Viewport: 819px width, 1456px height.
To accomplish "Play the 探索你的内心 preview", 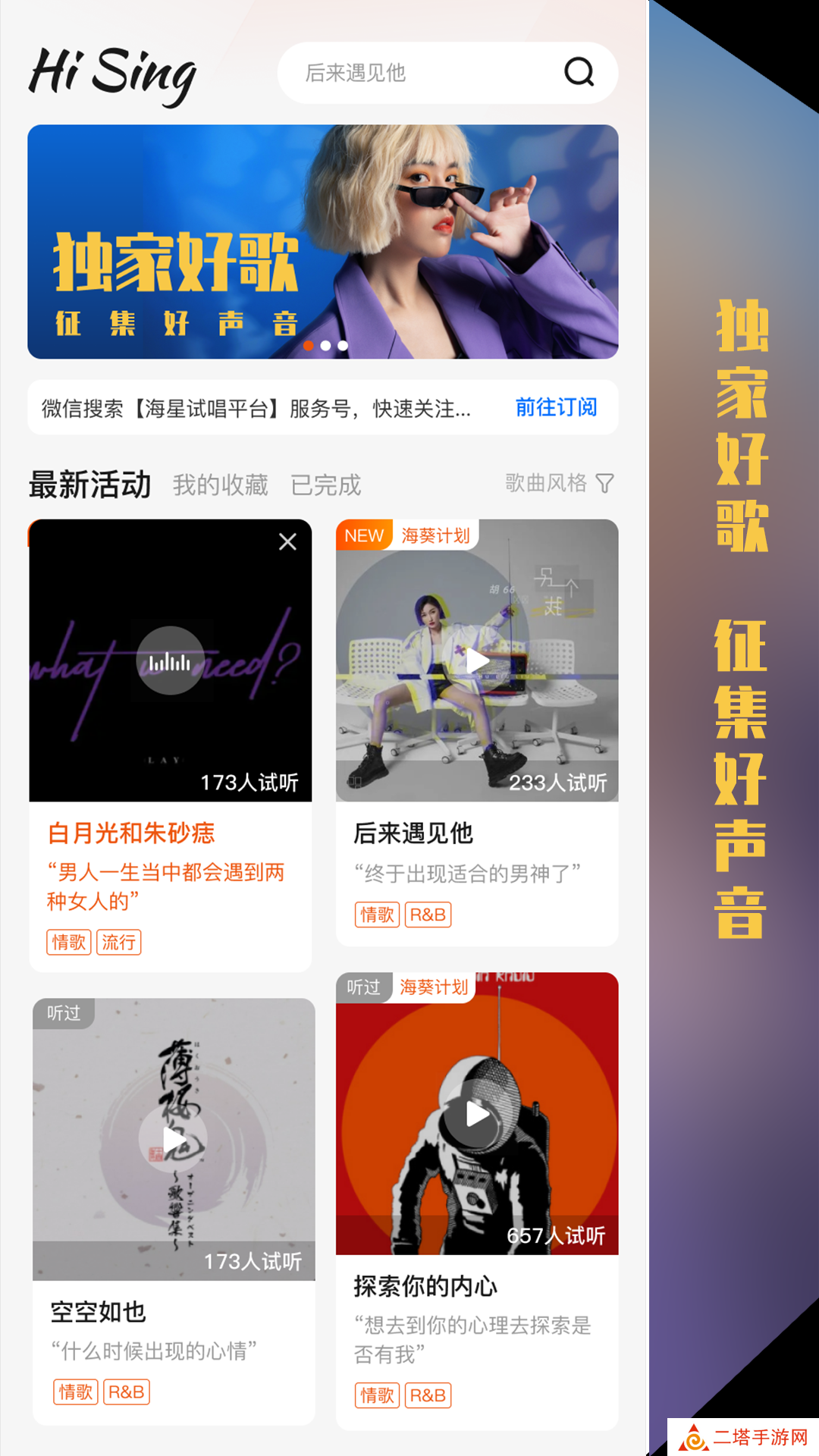I will point(477,1114).
